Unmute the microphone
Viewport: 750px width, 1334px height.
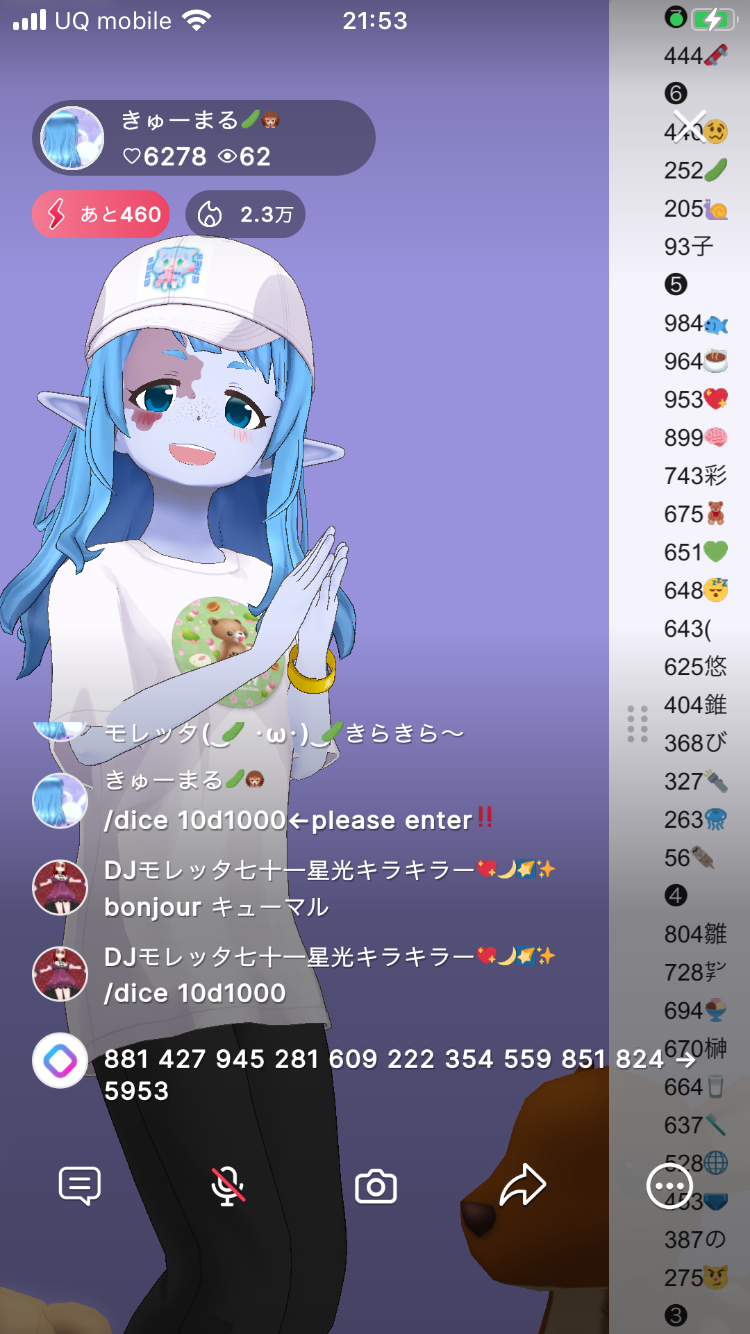tap(228, 1186)
